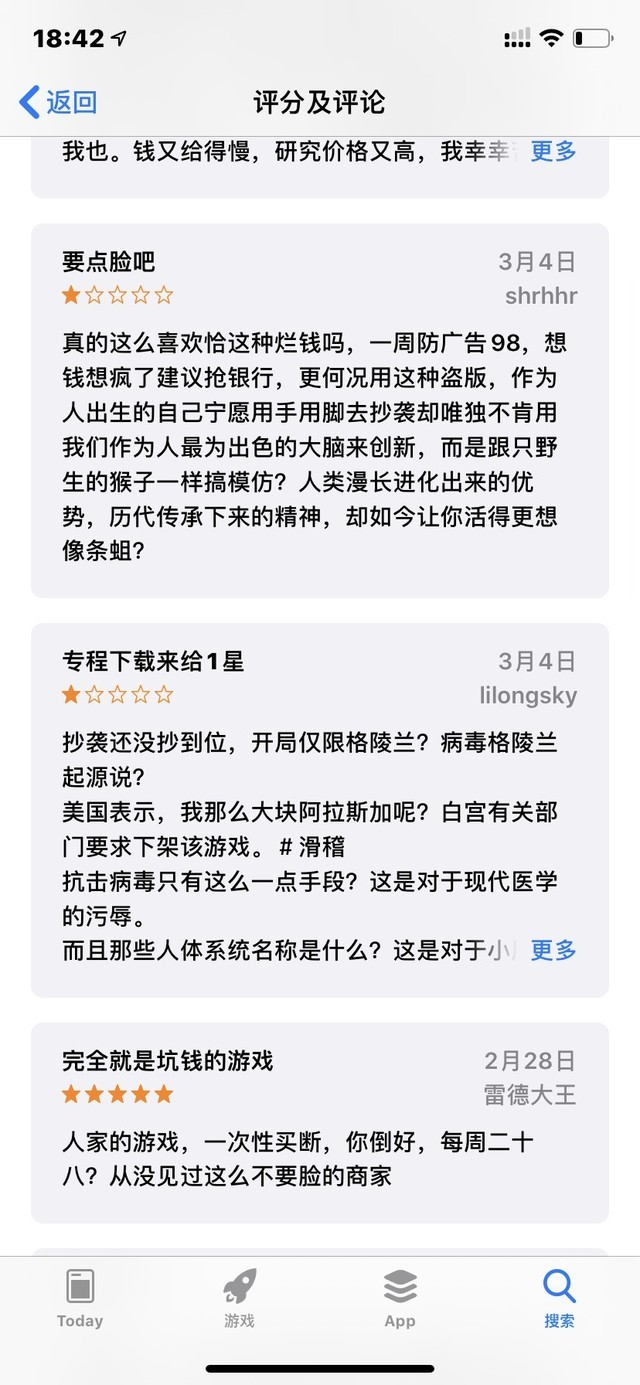640x1385 pixels.
Task: Switch to the App tab
Action: 400,1298
